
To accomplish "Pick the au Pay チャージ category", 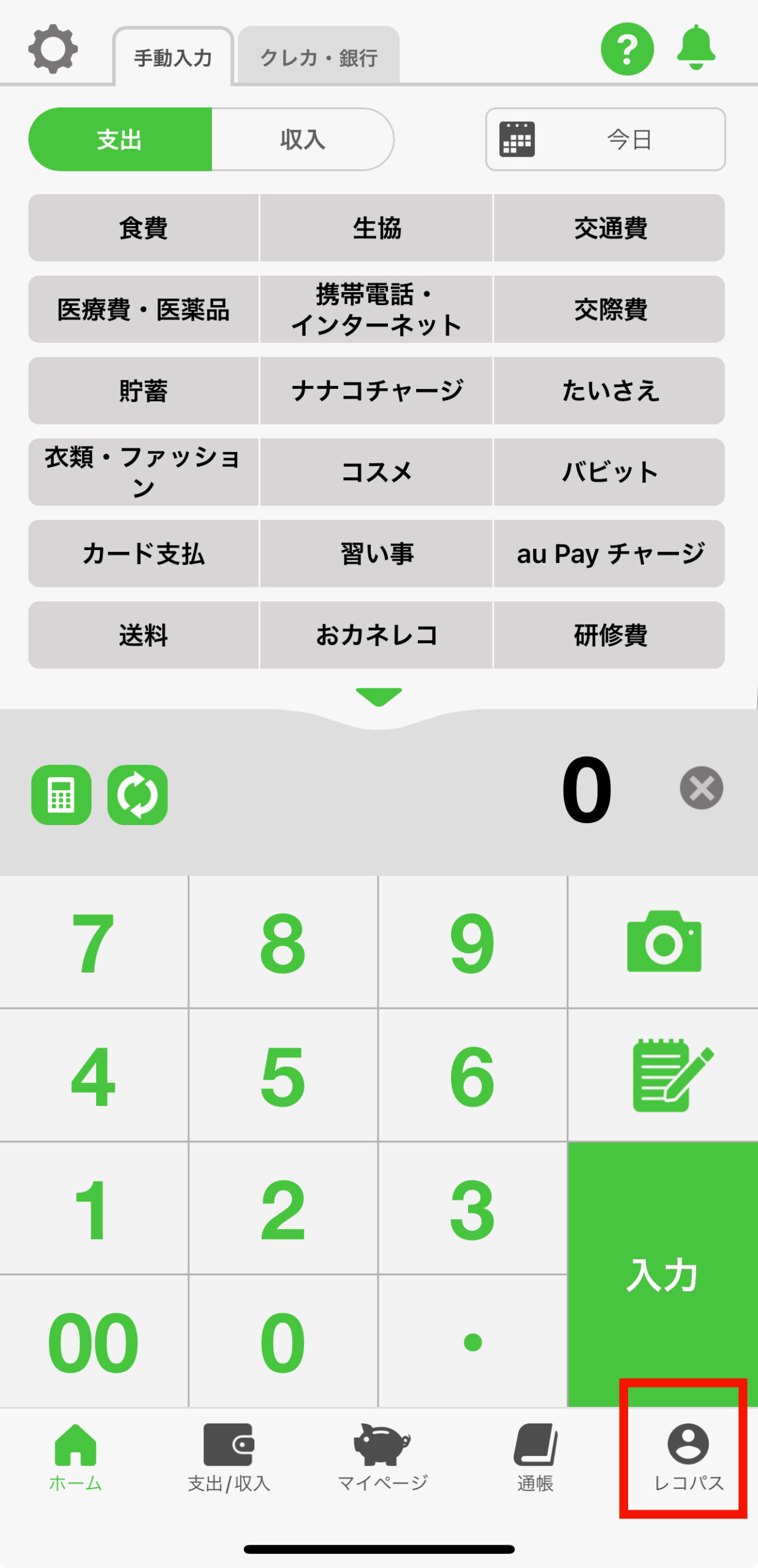I will click(610, 554).
